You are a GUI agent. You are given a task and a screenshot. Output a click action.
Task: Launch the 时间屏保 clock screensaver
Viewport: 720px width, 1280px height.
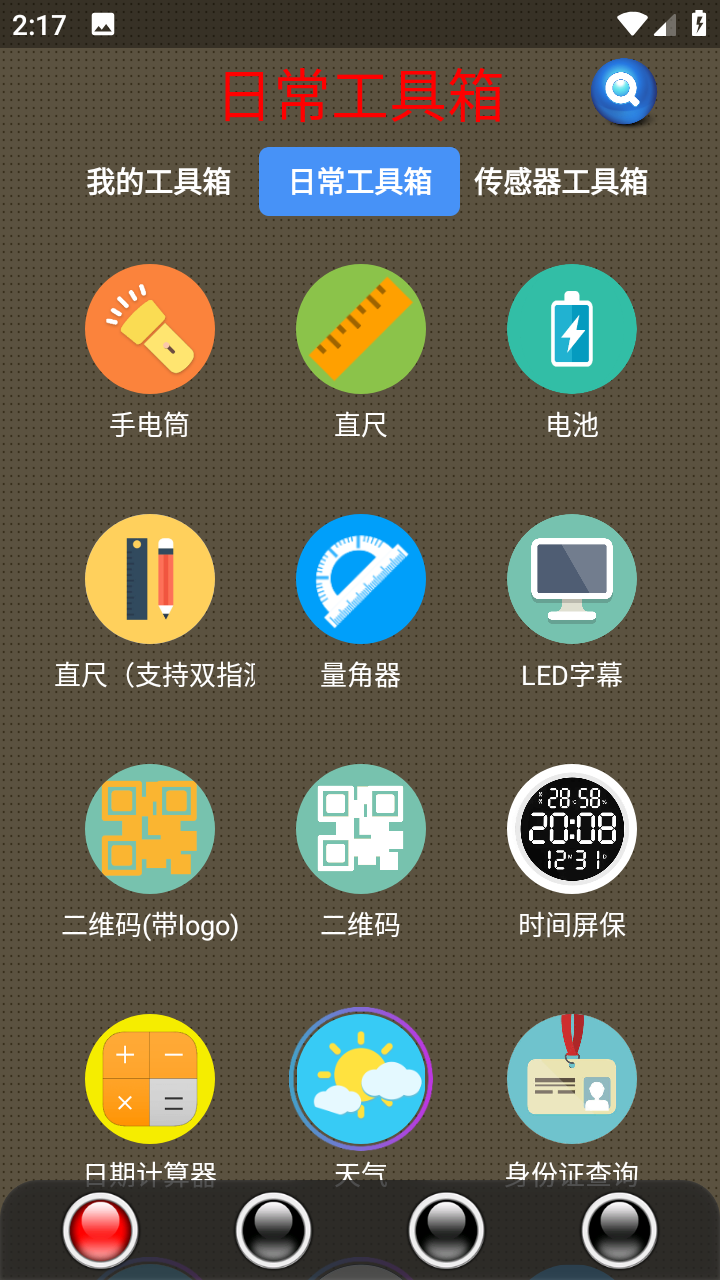coord(571,829)
